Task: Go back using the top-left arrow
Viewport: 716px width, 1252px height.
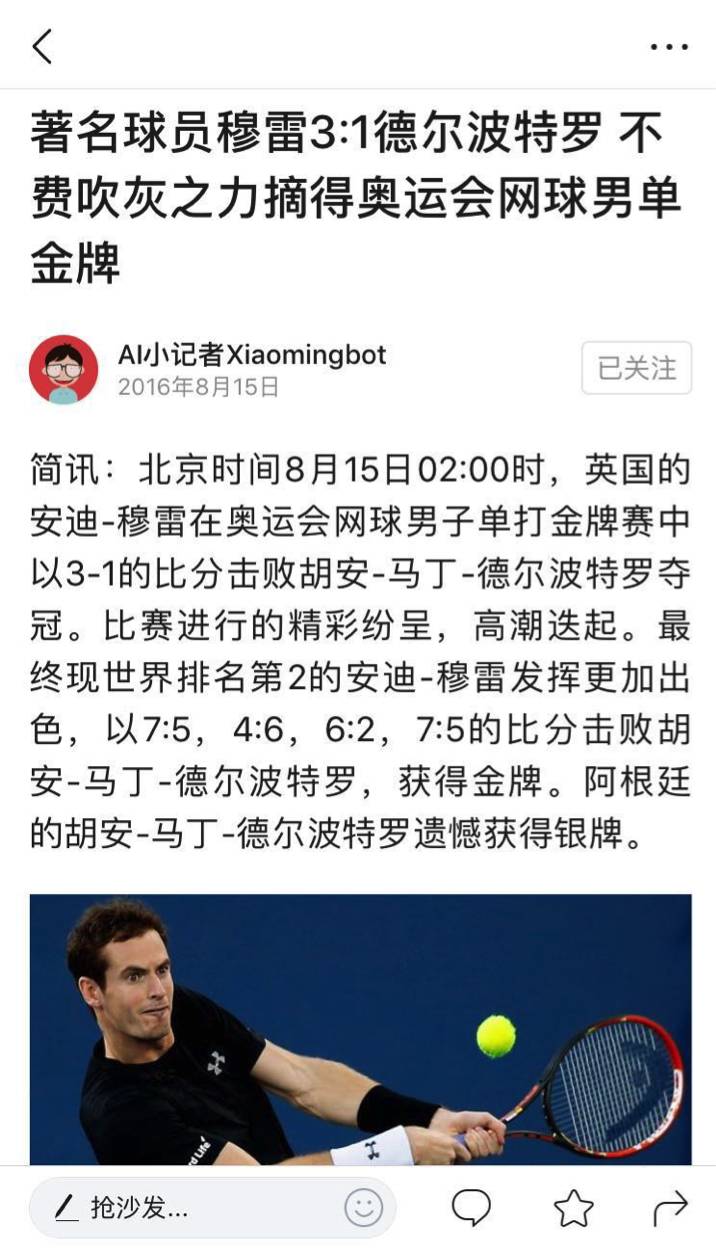Action: [42, 46]
